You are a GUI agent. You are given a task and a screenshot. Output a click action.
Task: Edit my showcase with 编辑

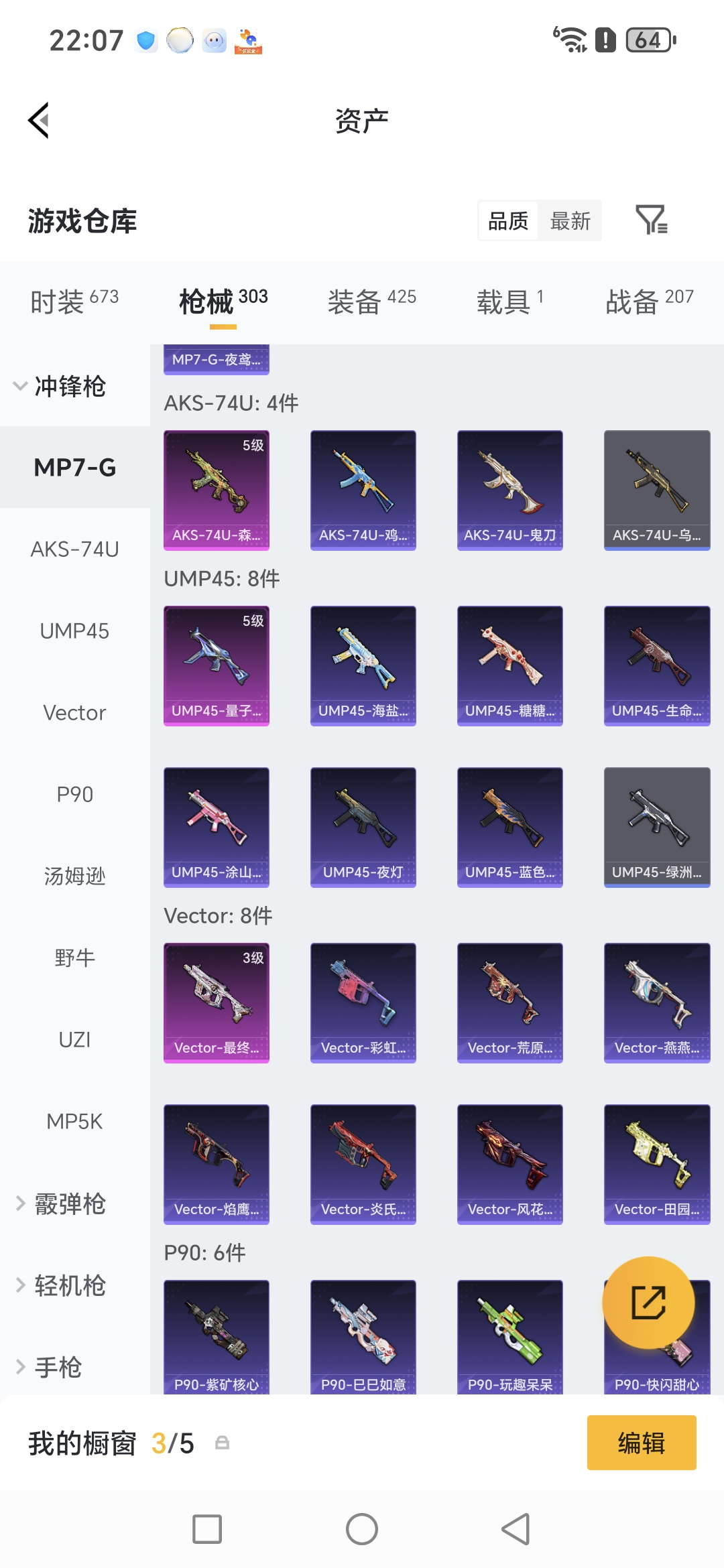coord(642,1443)
